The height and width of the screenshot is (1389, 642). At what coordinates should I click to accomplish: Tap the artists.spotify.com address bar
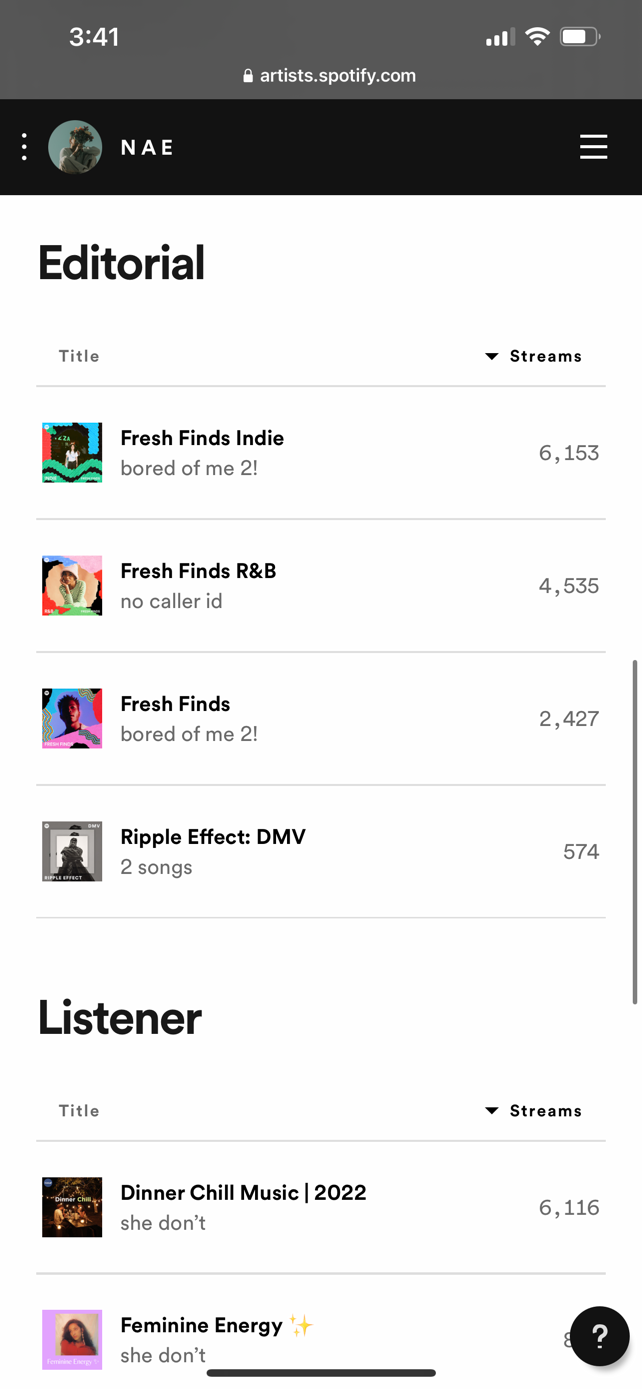[328, 76]
